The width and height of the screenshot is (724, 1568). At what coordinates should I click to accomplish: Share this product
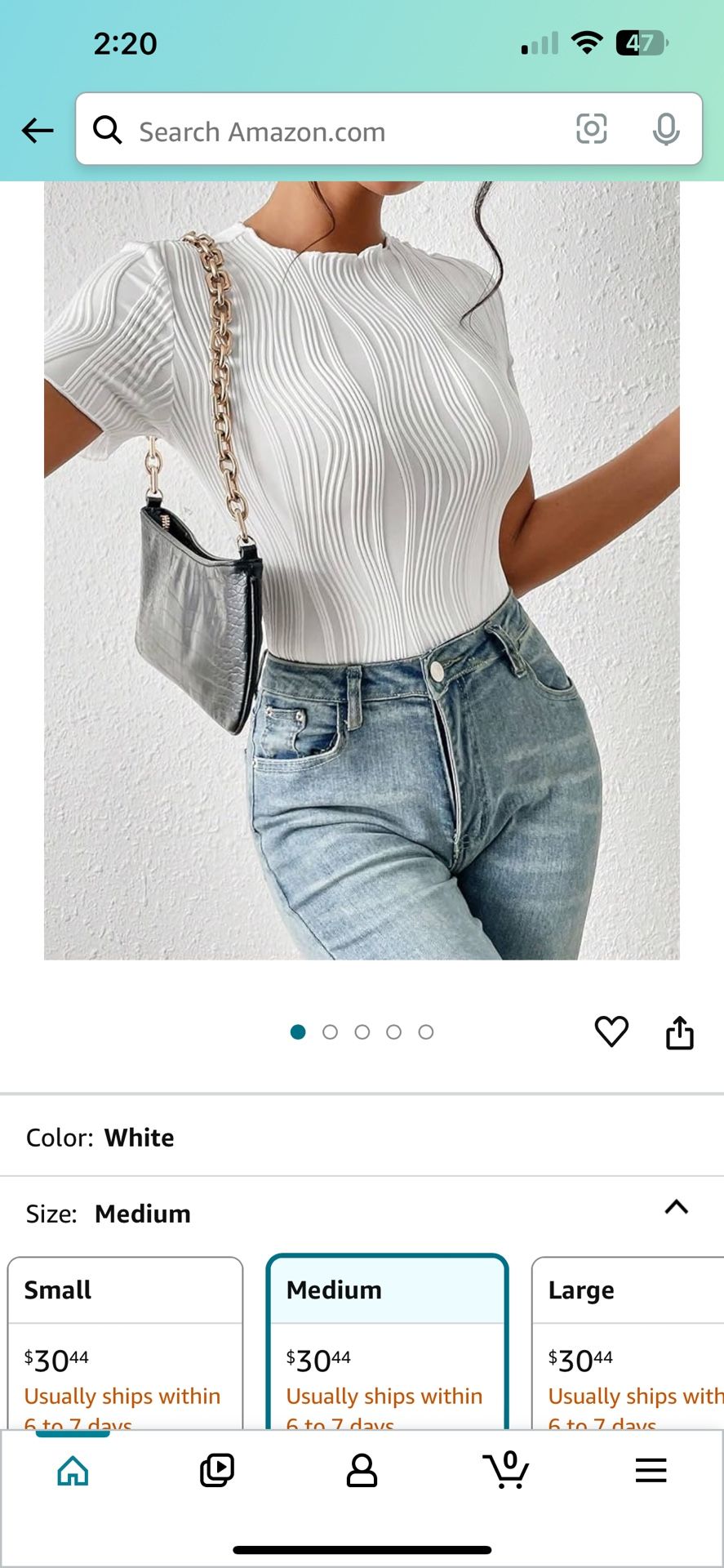click(679, 1032)
